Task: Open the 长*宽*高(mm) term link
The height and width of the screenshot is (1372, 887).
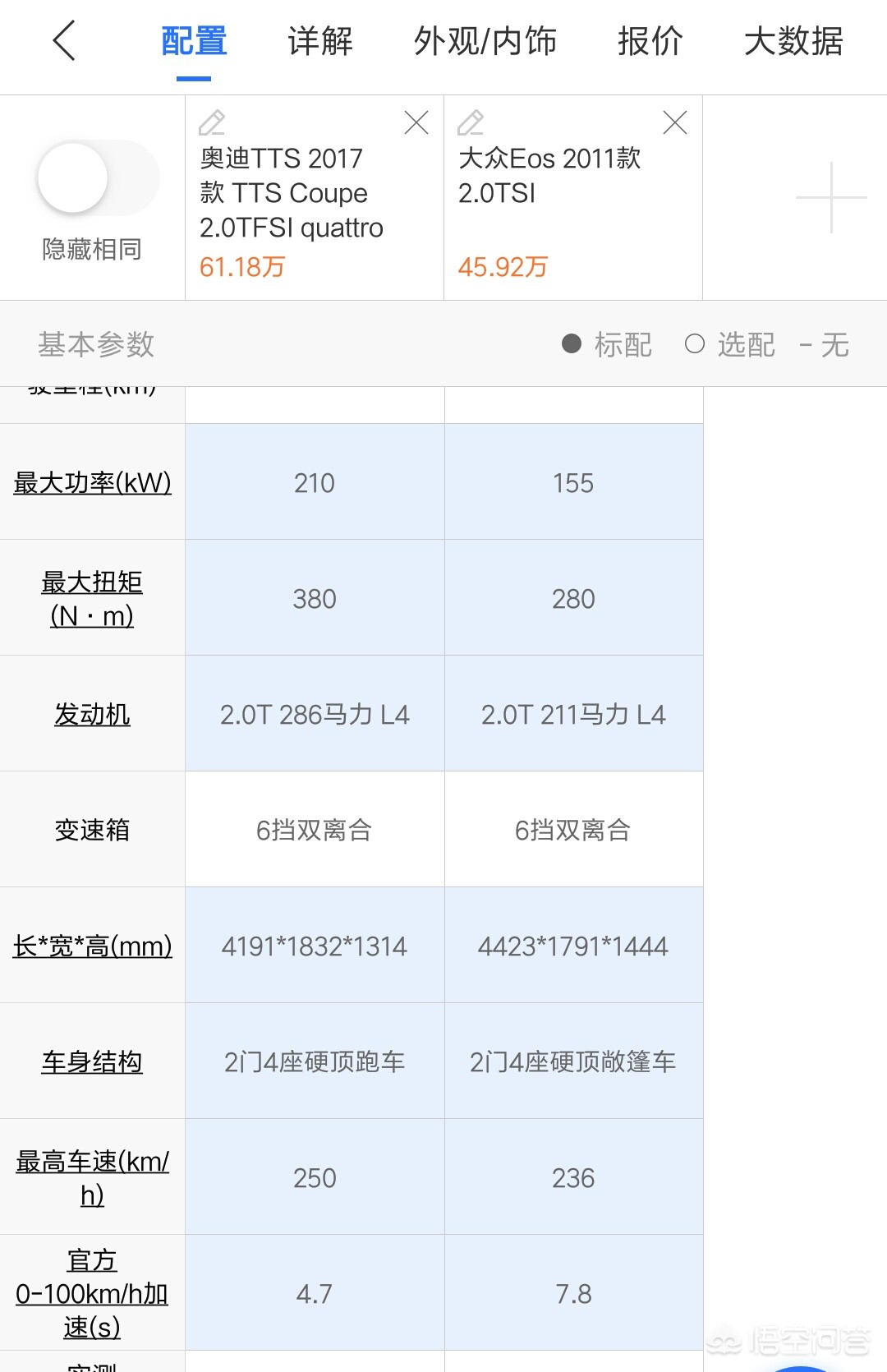Action: (x=92, y=946)
